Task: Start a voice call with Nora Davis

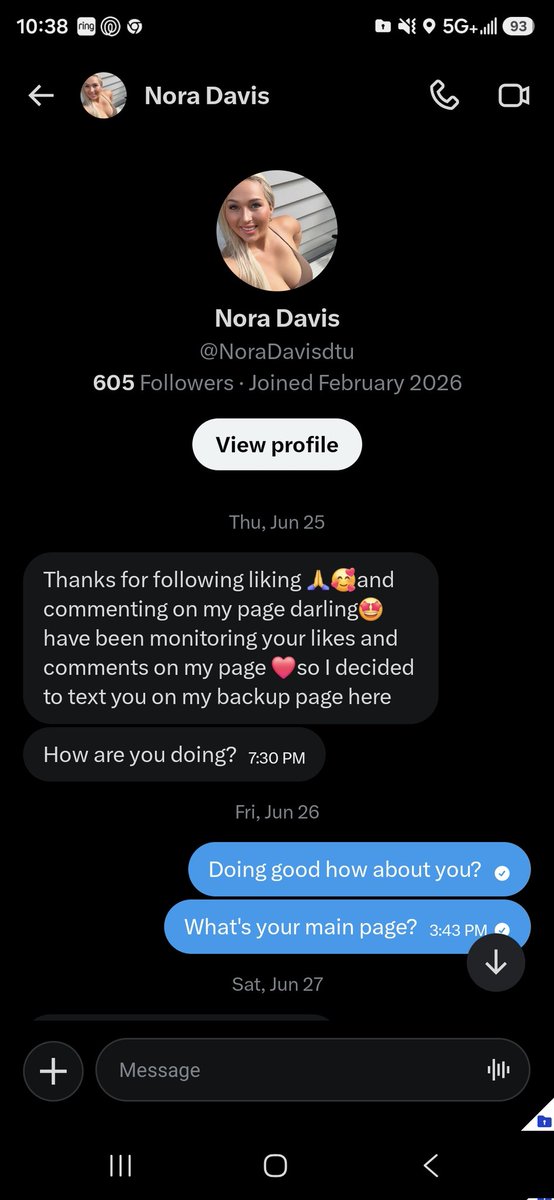Action: [444, 95]
